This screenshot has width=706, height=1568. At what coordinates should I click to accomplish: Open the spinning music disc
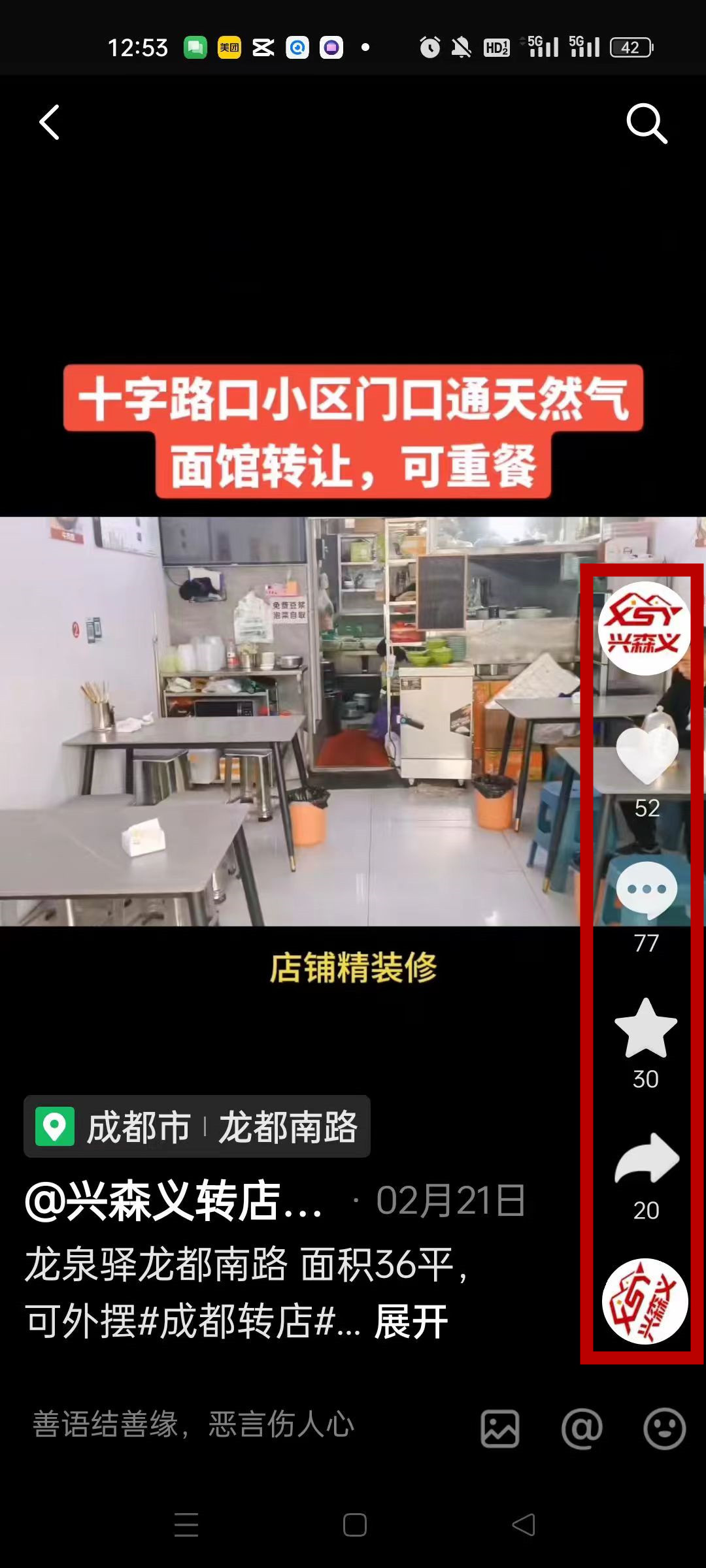[645, 1301]
